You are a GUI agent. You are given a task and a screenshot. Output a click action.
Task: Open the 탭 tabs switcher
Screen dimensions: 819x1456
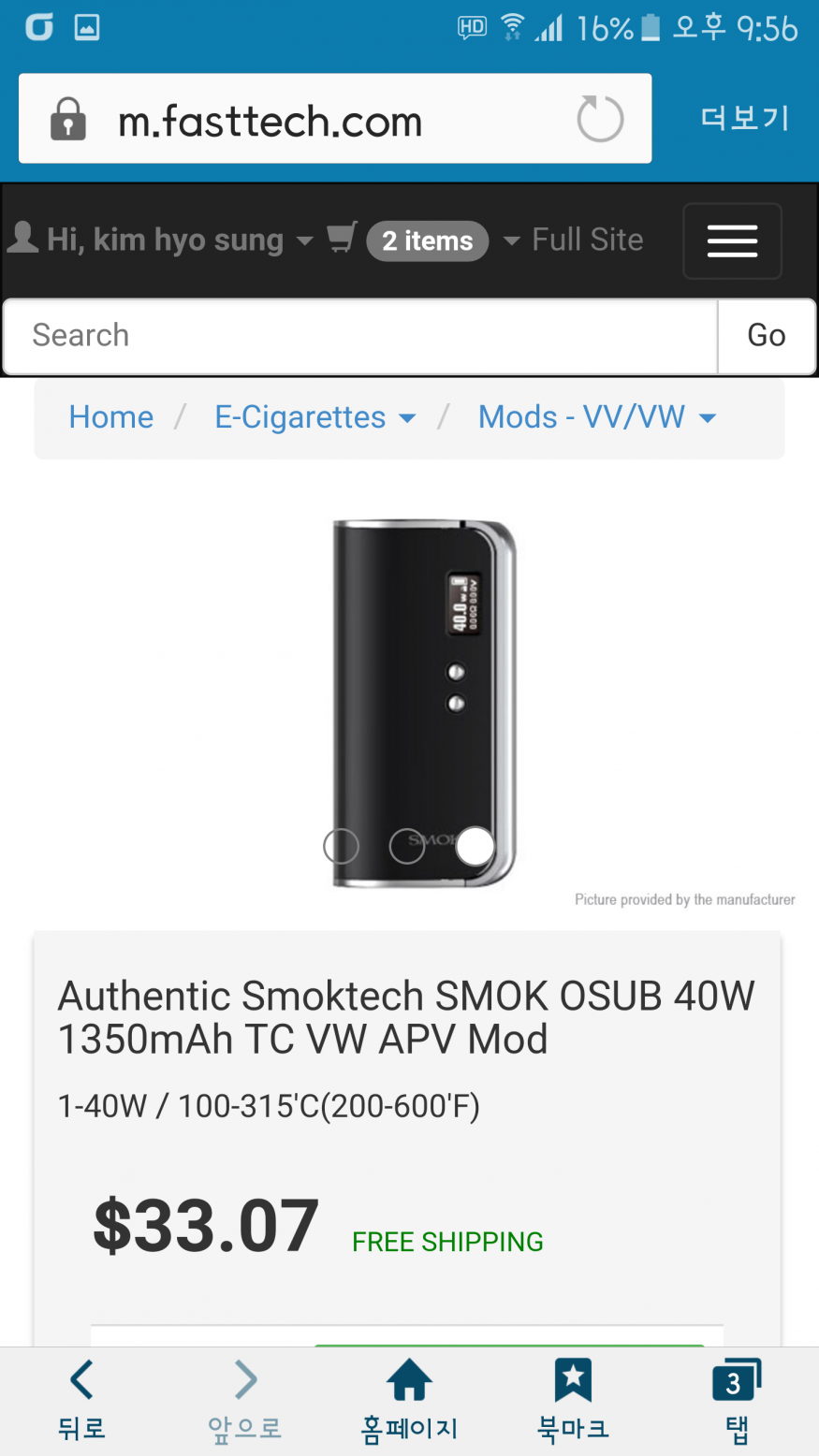(736, 1401)
